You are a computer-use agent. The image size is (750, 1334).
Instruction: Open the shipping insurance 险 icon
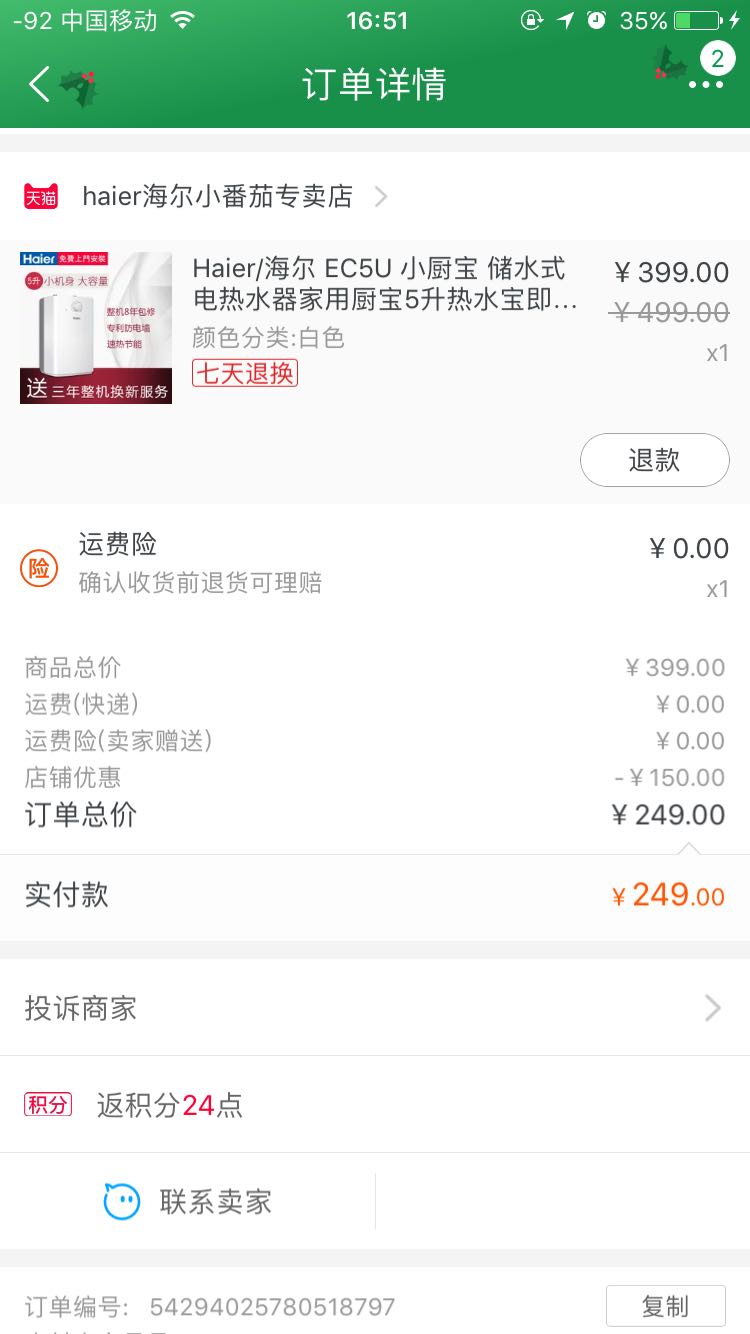coord(41,566)
